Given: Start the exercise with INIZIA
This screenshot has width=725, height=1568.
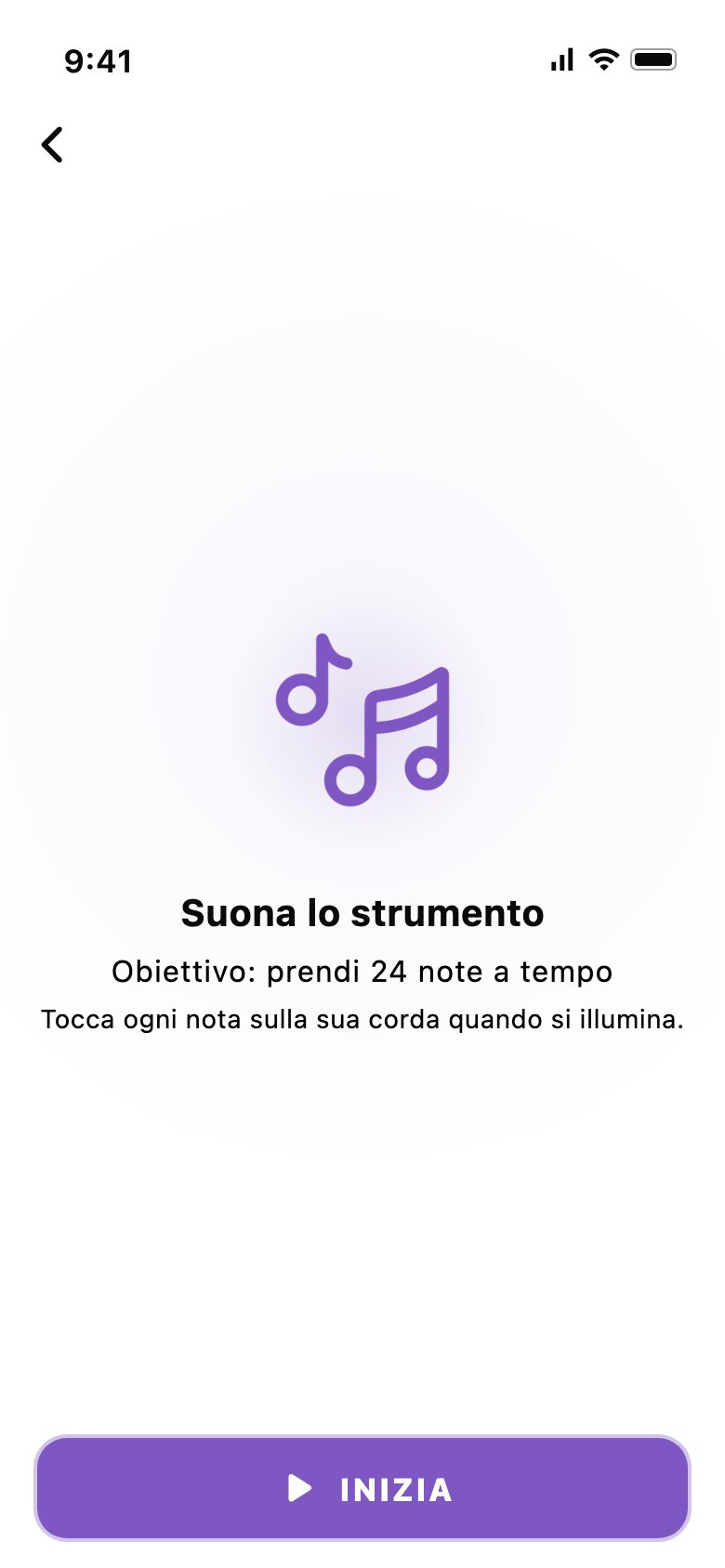Looking at the screenshot, I should point(362,1488).
